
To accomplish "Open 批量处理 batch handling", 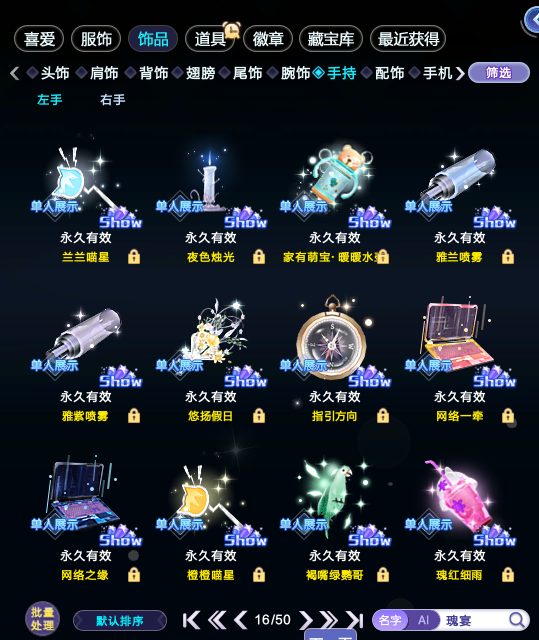I will (x=42, y=619).
